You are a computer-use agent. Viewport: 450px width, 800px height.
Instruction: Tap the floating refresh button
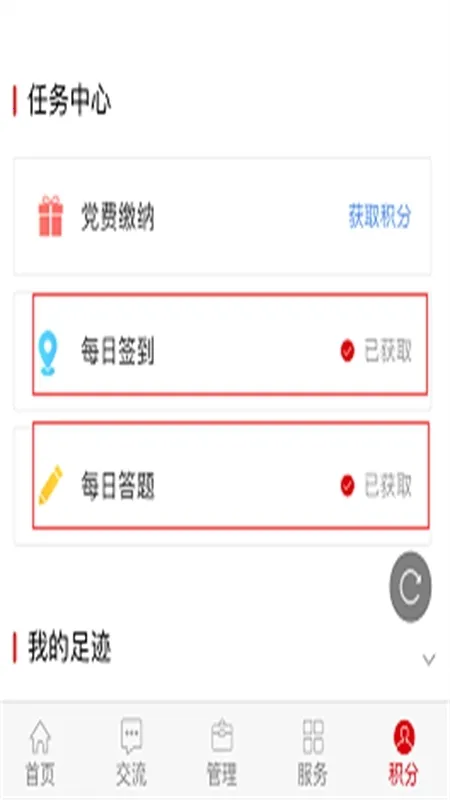[411, 587]
